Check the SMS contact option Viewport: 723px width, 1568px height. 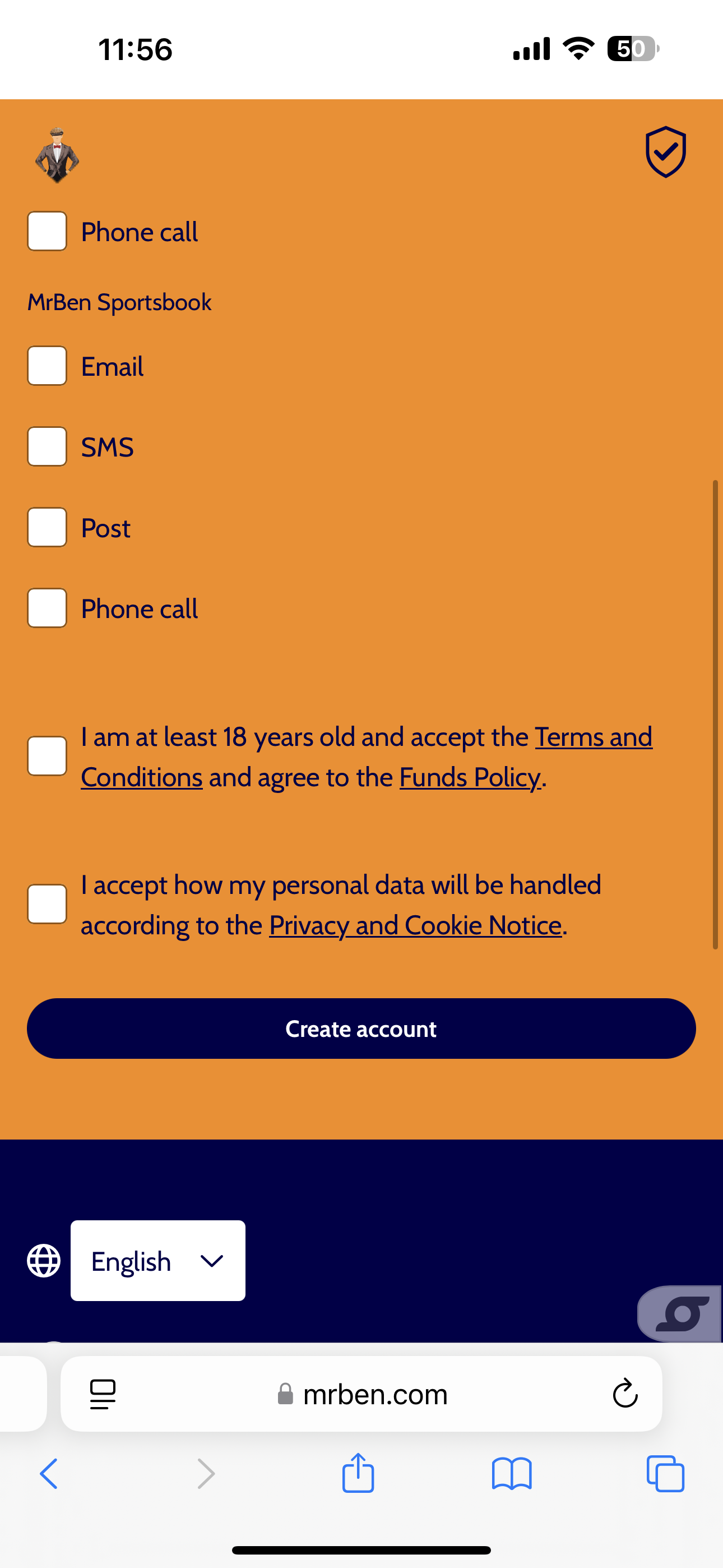click(x=47, y=446)
